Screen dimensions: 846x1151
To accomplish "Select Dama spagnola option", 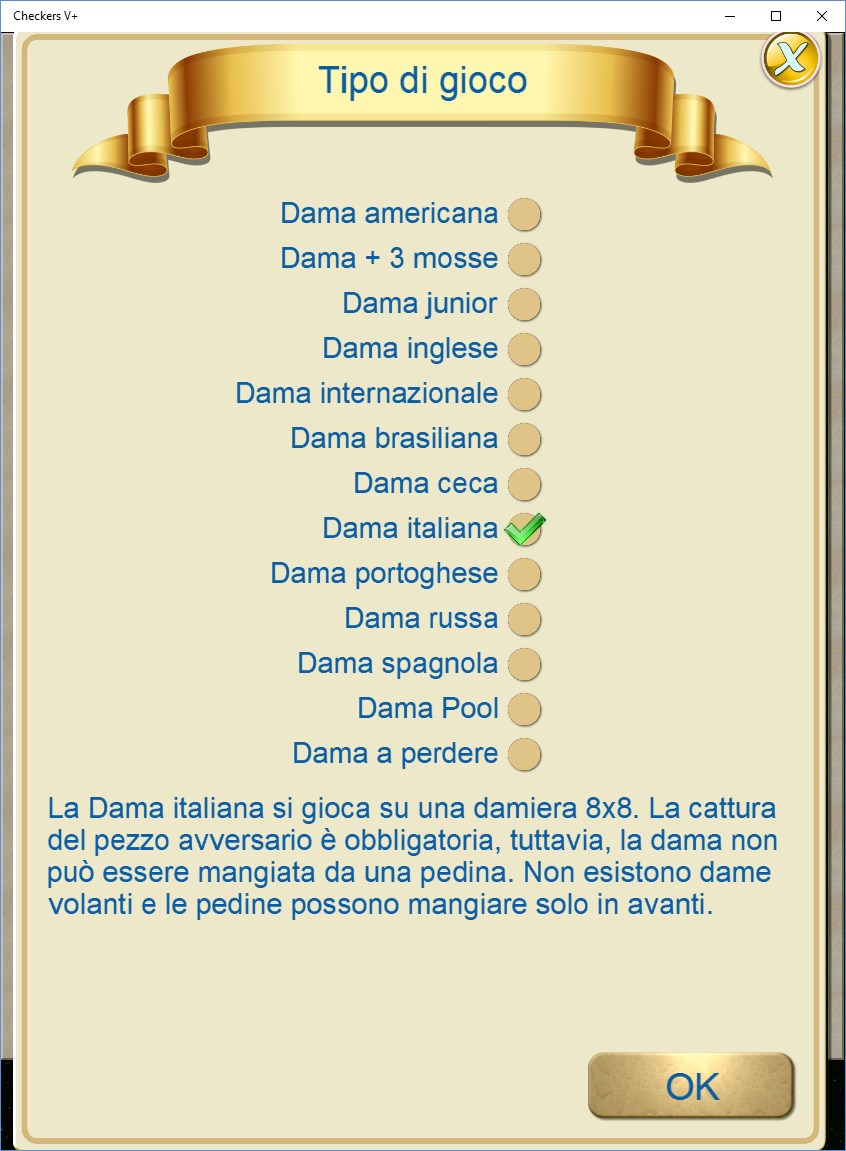I will (x=524, y=664).
